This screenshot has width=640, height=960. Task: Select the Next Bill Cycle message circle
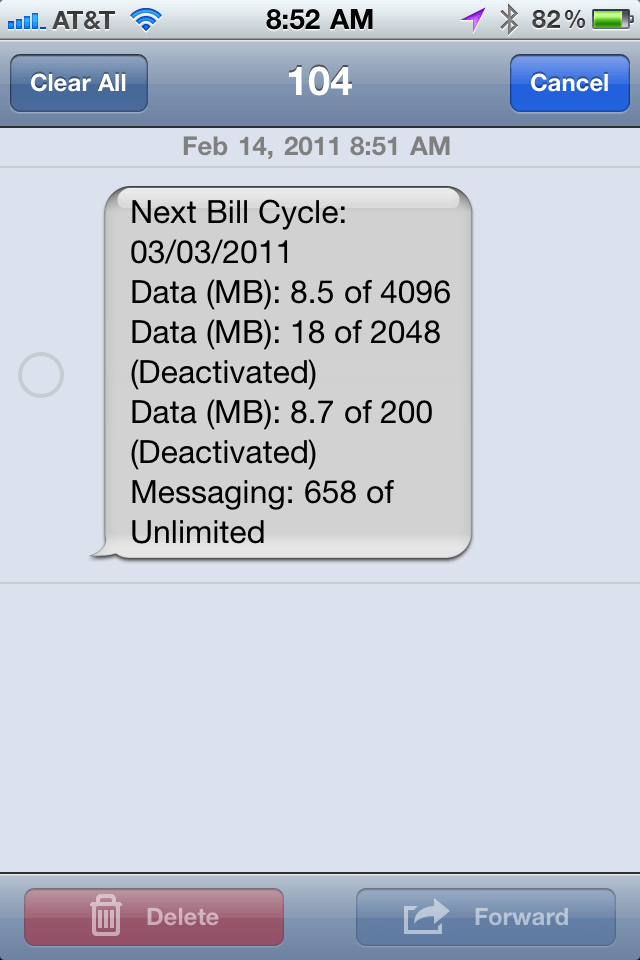(x=42, y=375)
